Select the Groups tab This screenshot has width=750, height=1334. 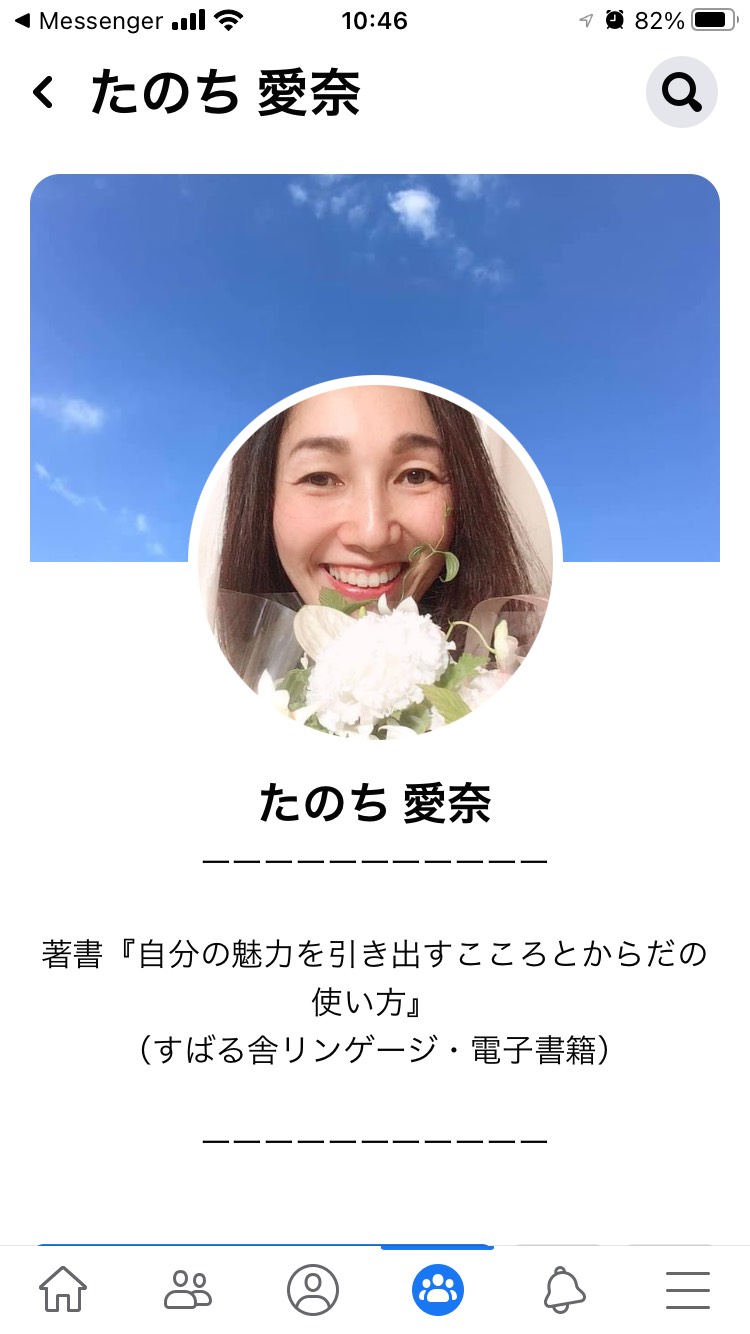click(438, 1290)
